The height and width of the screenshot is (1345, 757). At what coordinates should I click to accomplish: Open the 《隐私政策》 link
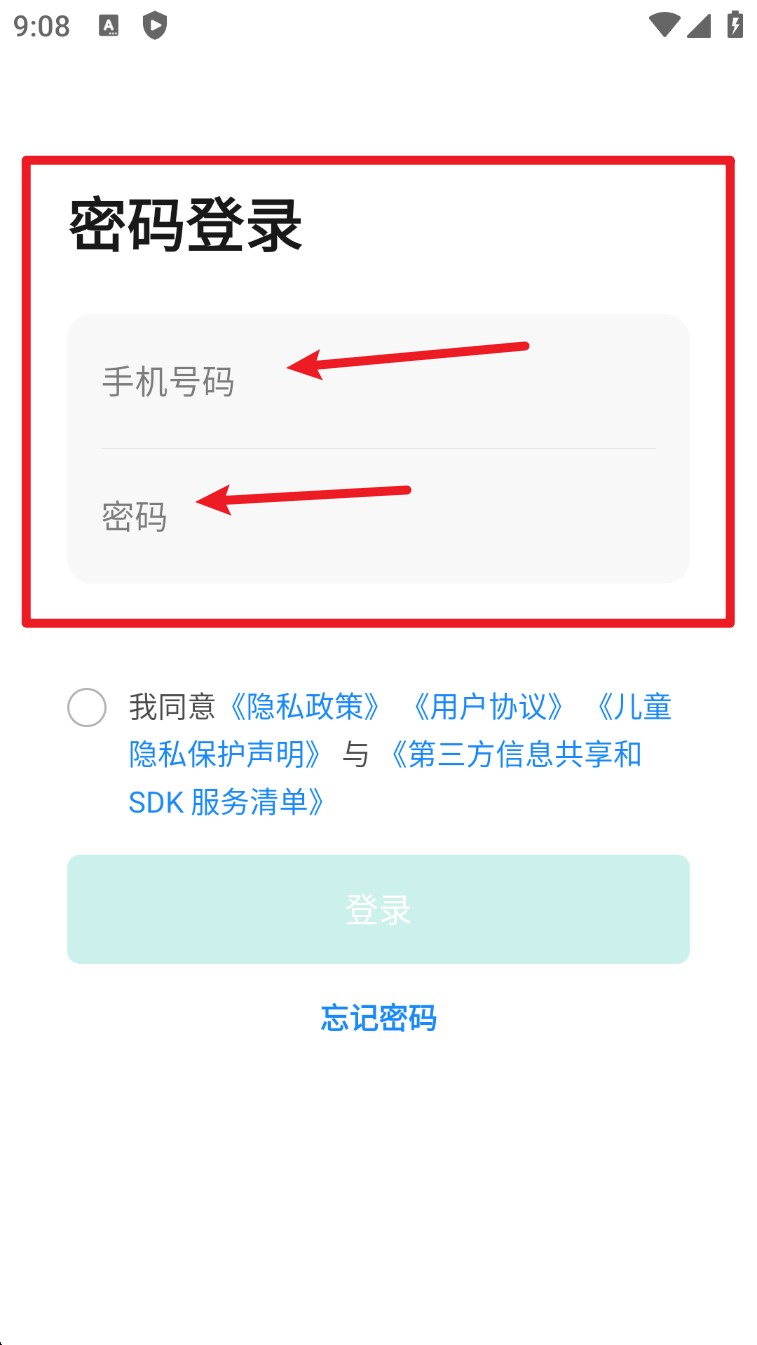[x=305, y=707]
